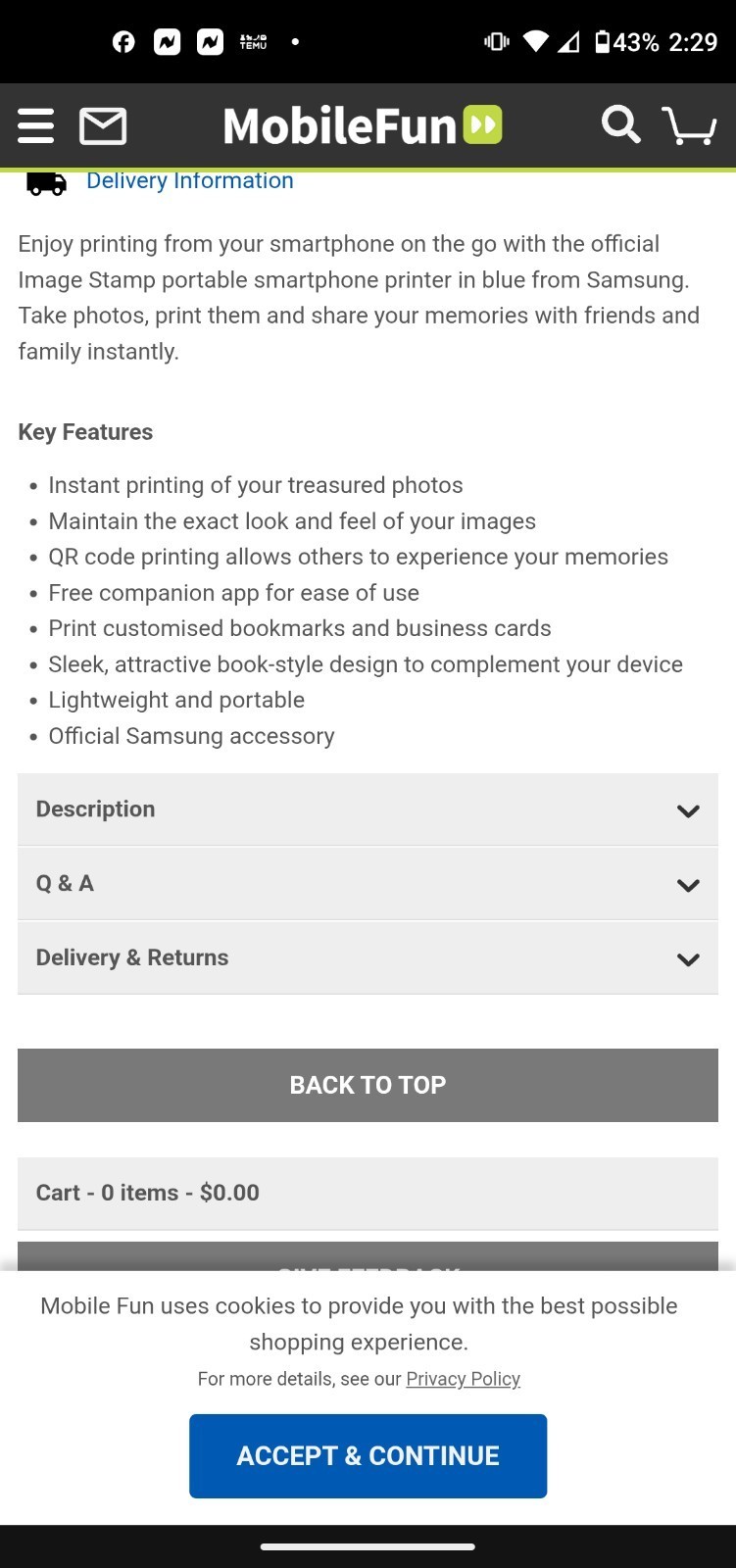Open the hamburger menu

tap(36, 126)
